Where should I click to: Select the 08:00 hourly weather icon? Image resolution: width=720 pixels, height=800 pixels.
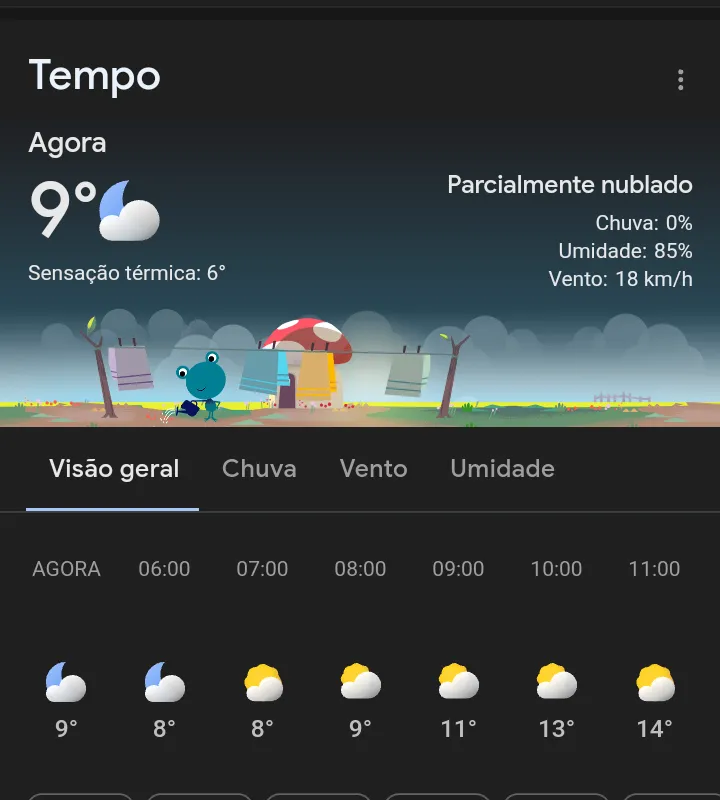[x=359, y=683]
